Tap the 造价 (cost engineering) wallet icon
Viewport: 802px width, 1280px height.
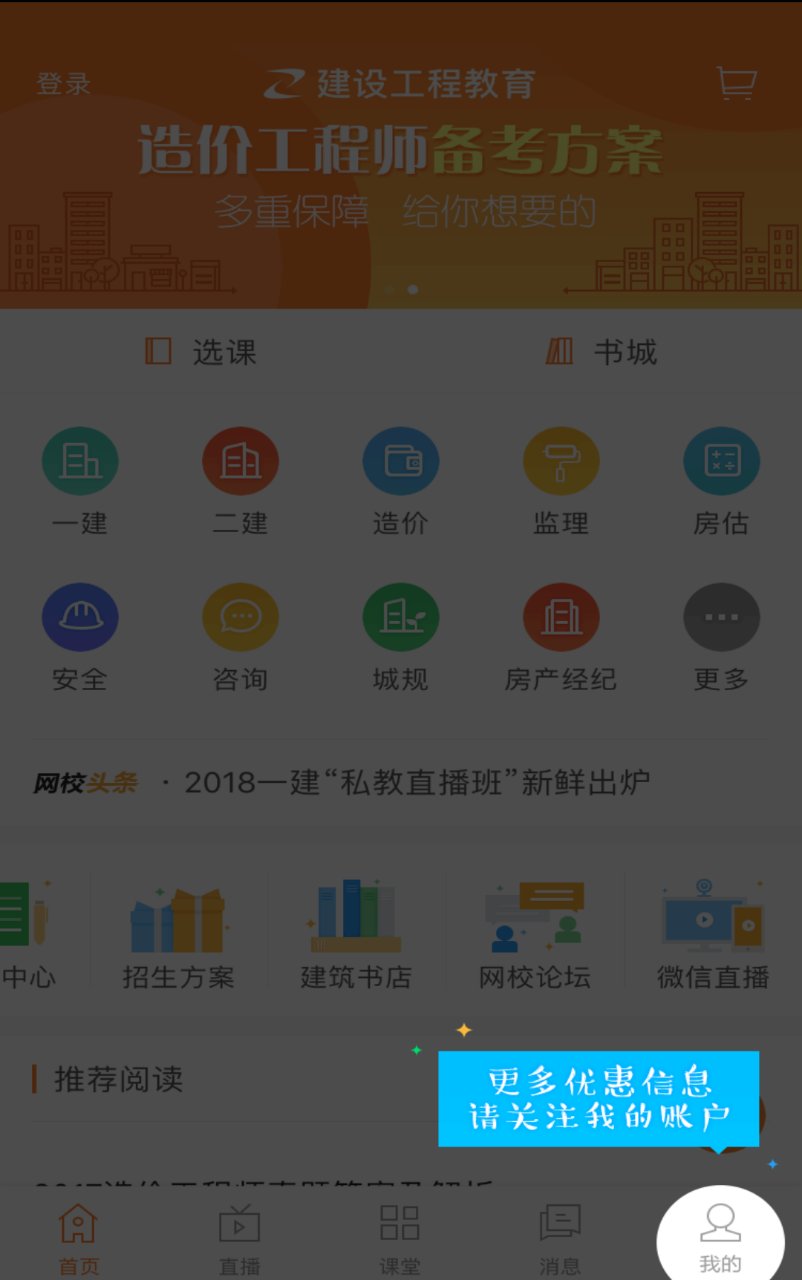click(x=401, y=461)
